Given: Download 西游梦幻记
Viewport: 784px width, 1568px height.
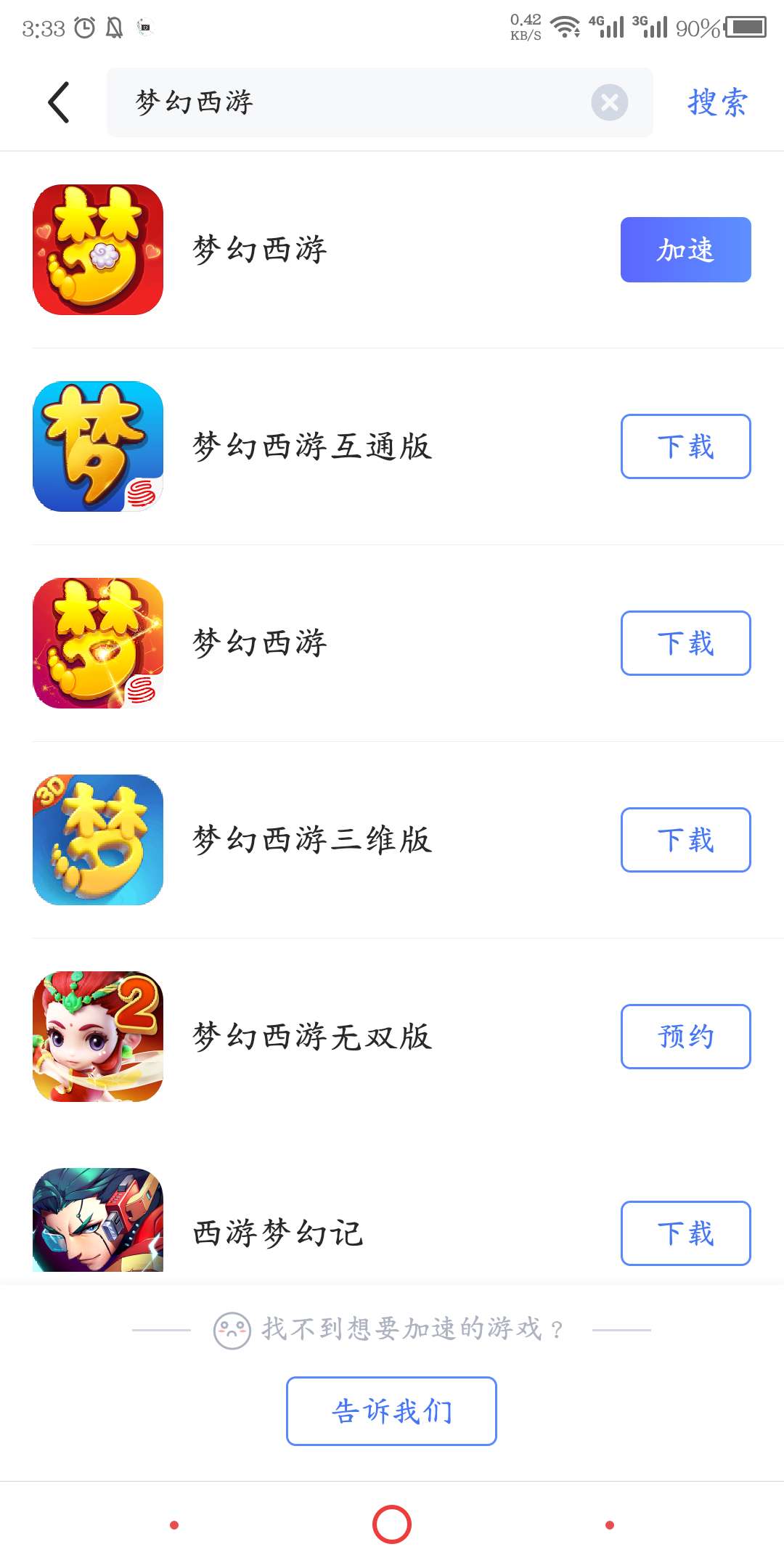Looking at the screenshot, I should 685,1233.
